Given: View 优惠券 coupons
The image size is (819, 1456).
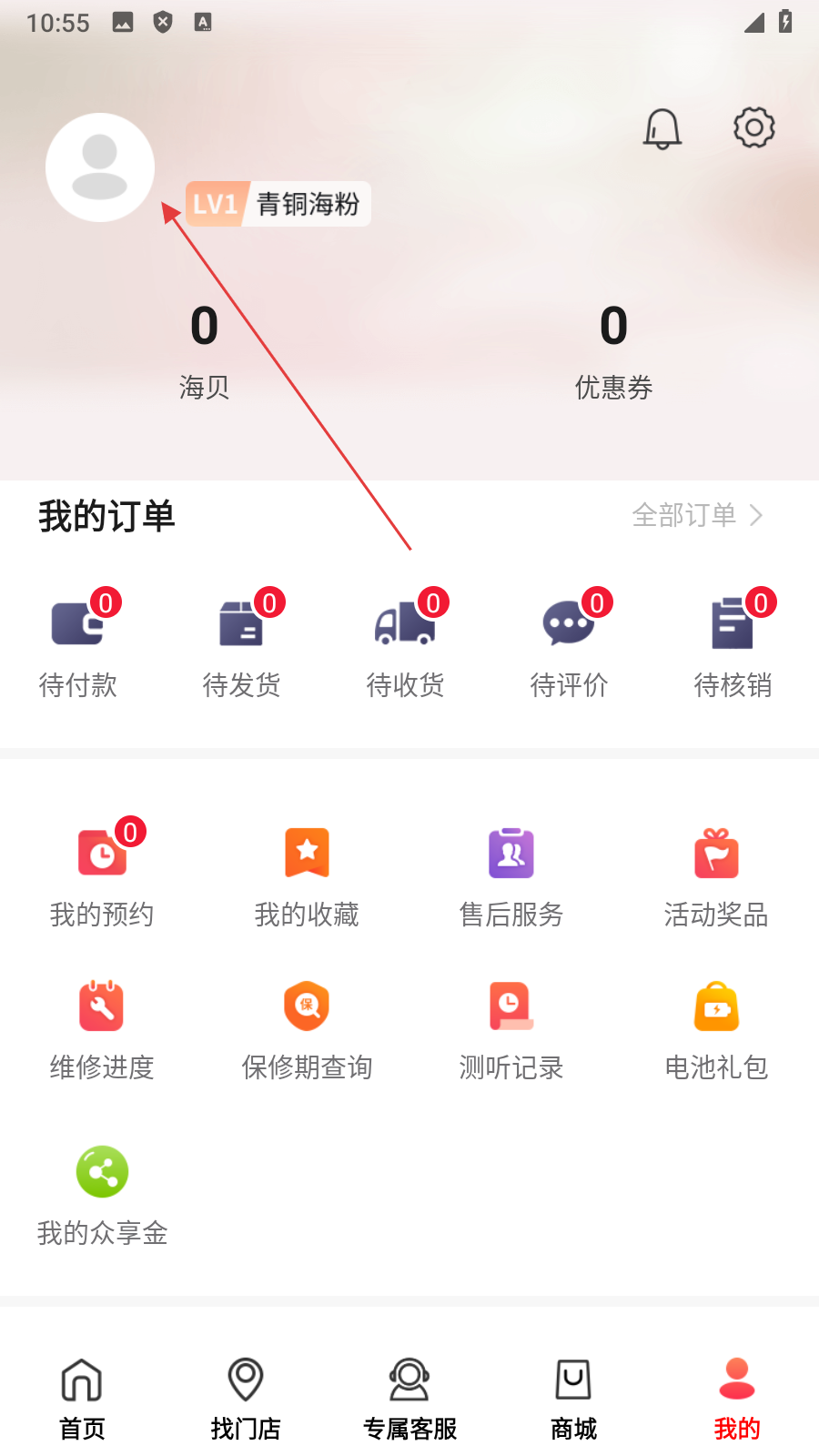Looking at the screenshot, I should [613, 350].
